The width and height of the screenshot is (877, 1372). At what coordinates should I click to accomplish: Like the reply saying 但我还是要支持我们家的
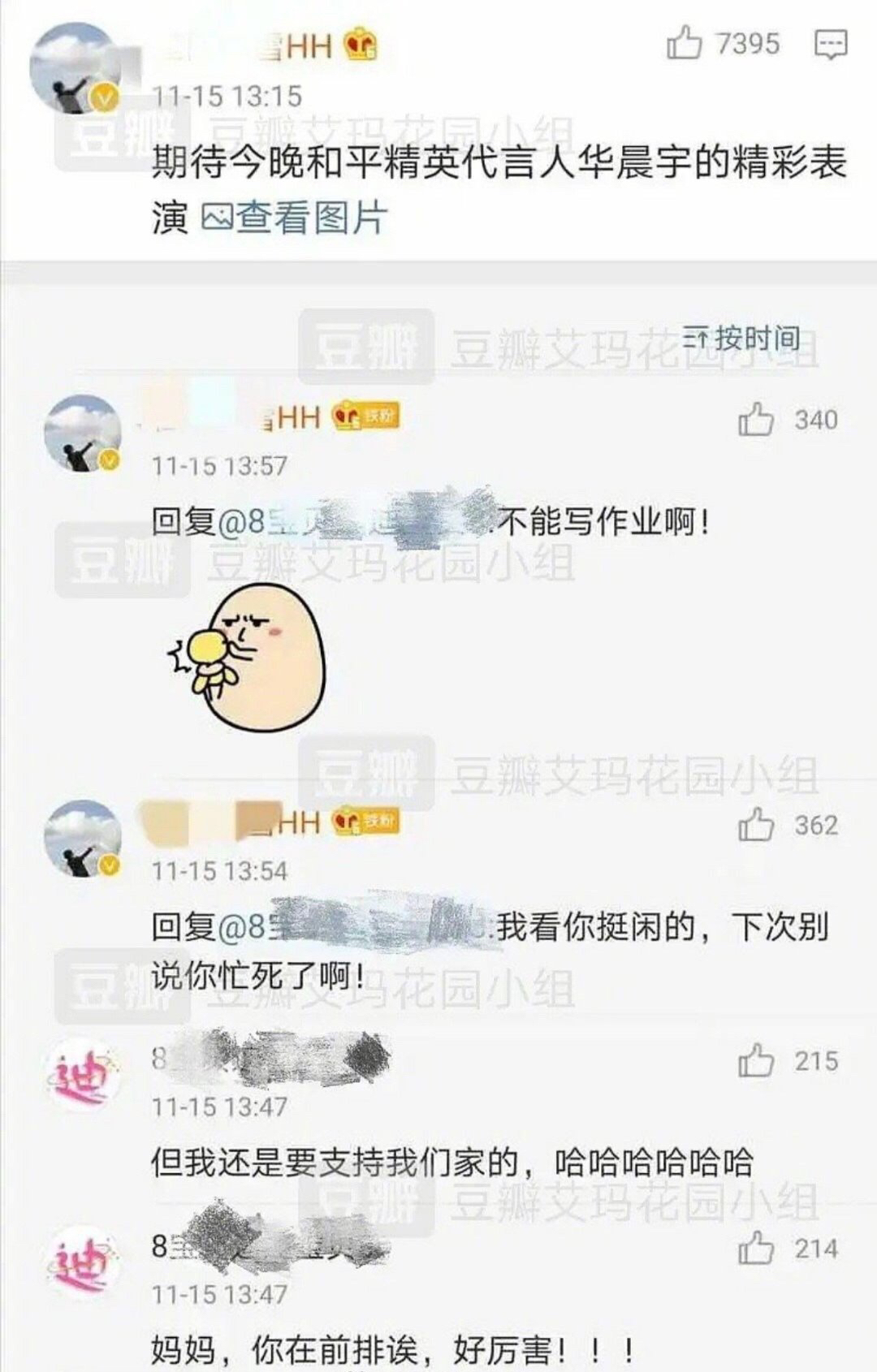point(755,1061)
